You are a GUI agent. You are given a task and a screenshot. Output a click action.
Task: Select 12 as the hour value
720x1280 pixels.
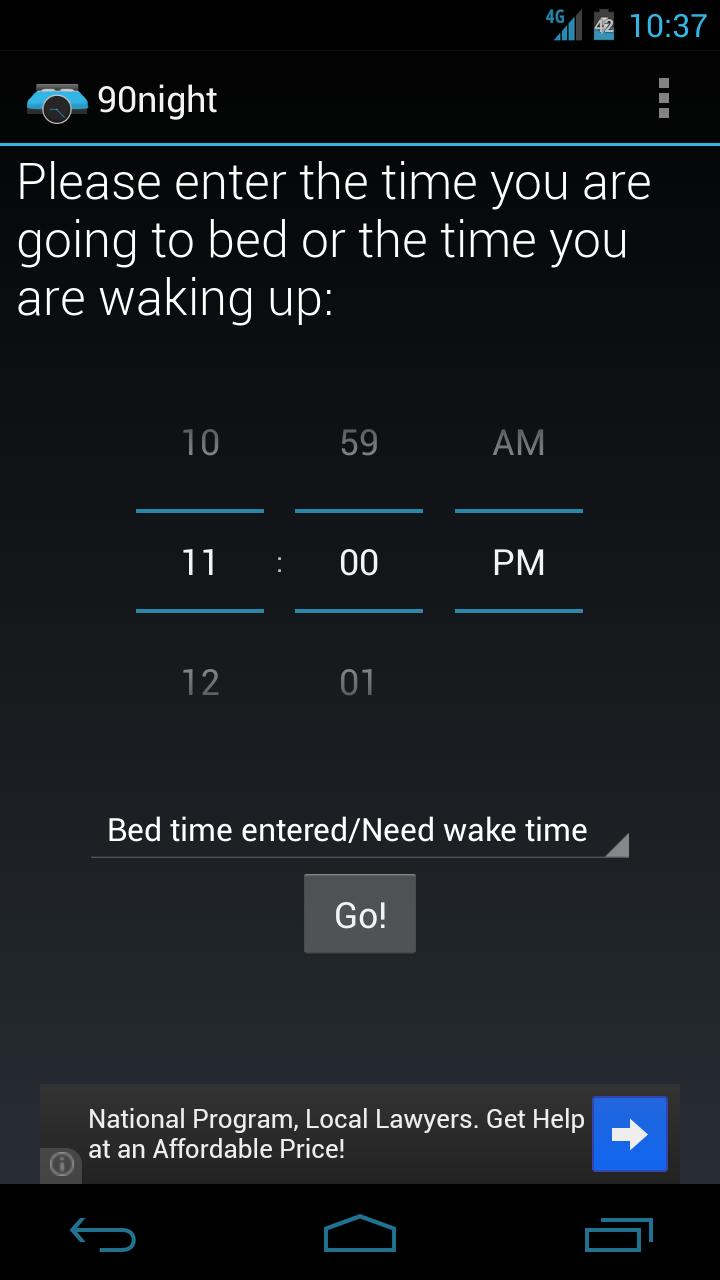(199, 681)
